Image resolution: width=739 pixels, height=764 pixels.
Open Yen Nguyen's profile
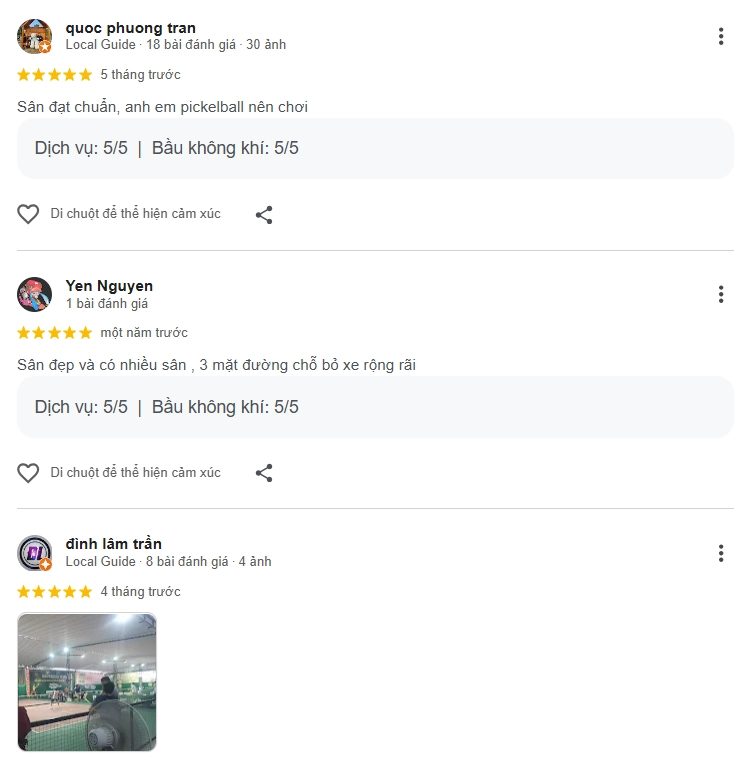pyautogui.click(x=109, y=286)
